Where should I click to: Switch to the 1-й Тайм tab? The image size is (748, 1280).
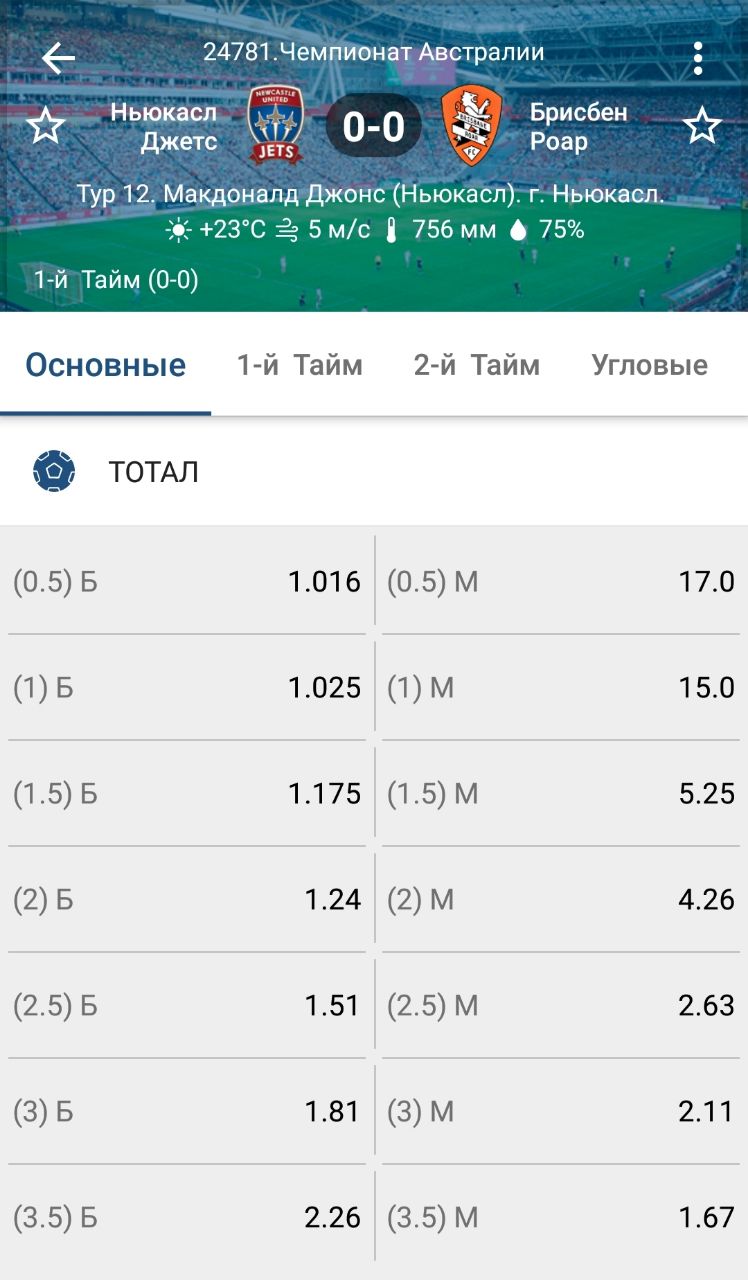[299, 365]
